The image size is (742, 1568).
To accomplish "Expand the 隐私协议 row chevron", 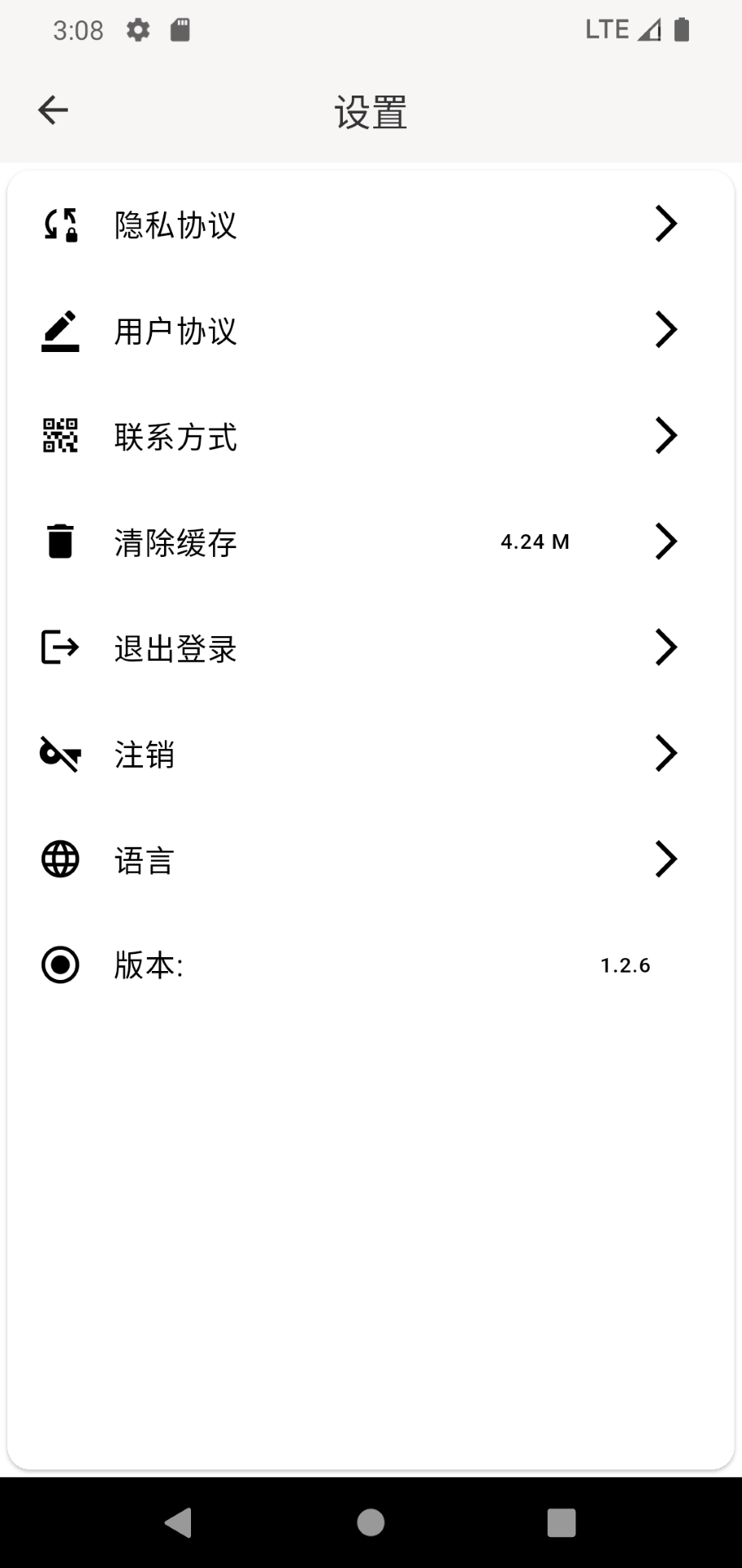I will pos(666,224).
